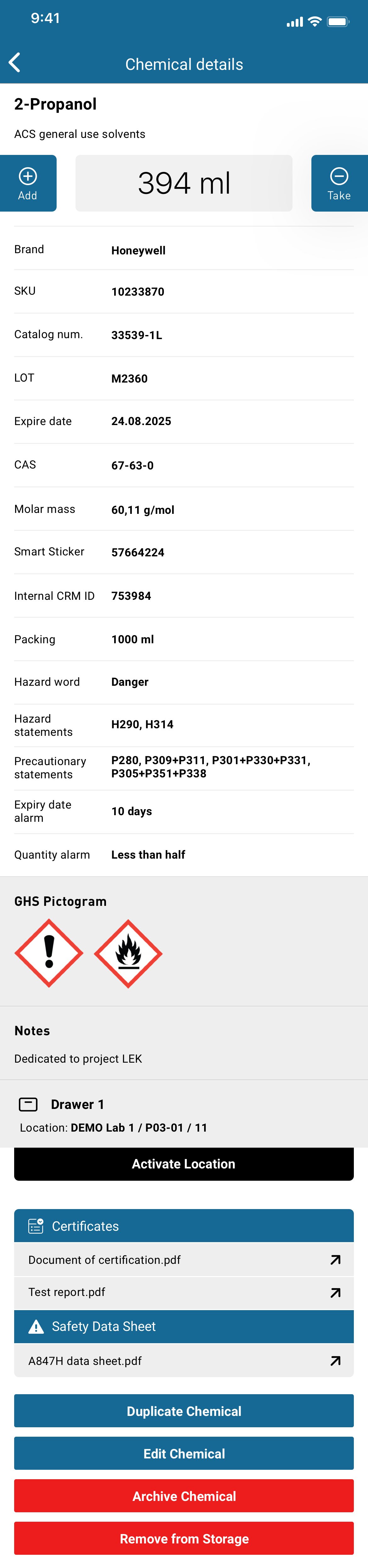Go back from Chemical details

click(x=15, y=63)
